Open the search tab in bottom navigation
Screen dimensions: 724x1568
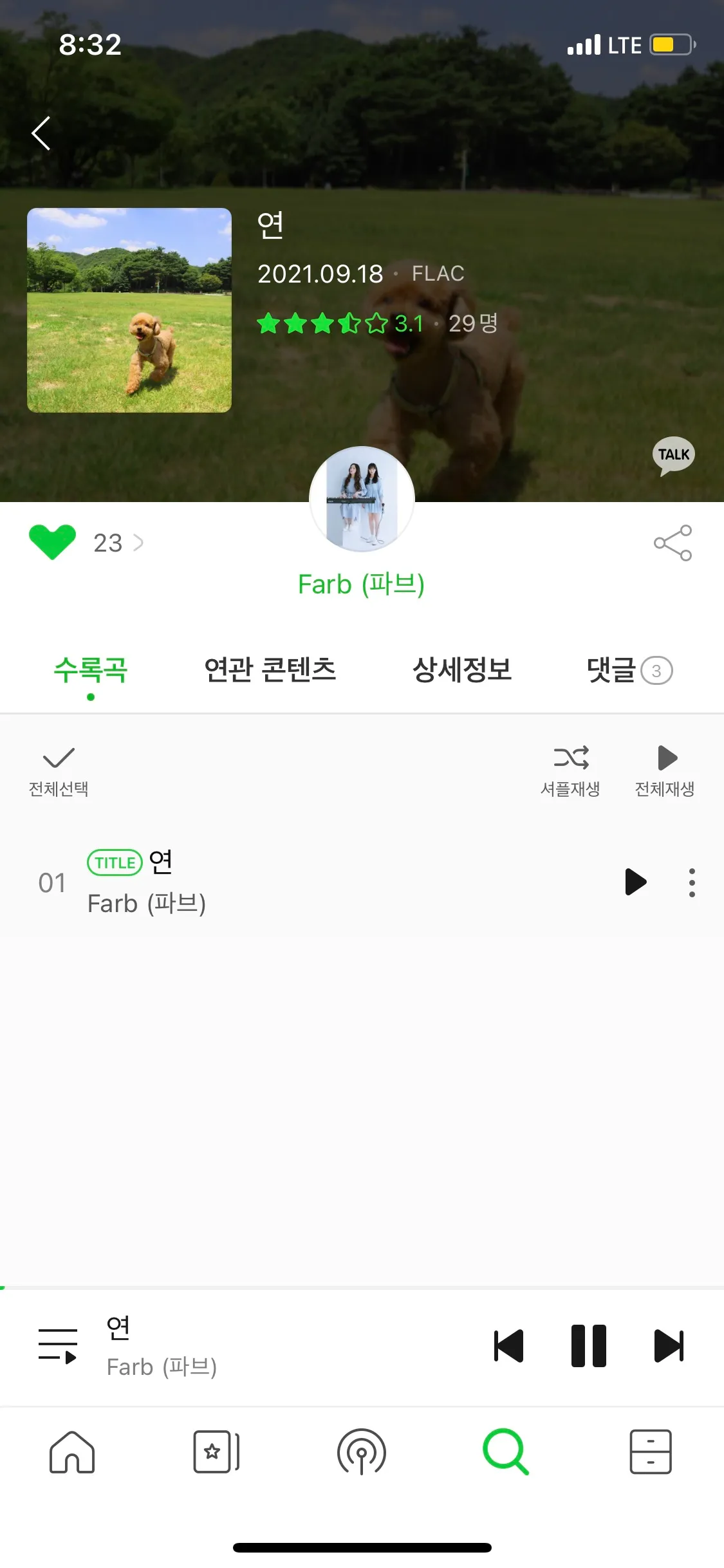tap(506, 1453)
